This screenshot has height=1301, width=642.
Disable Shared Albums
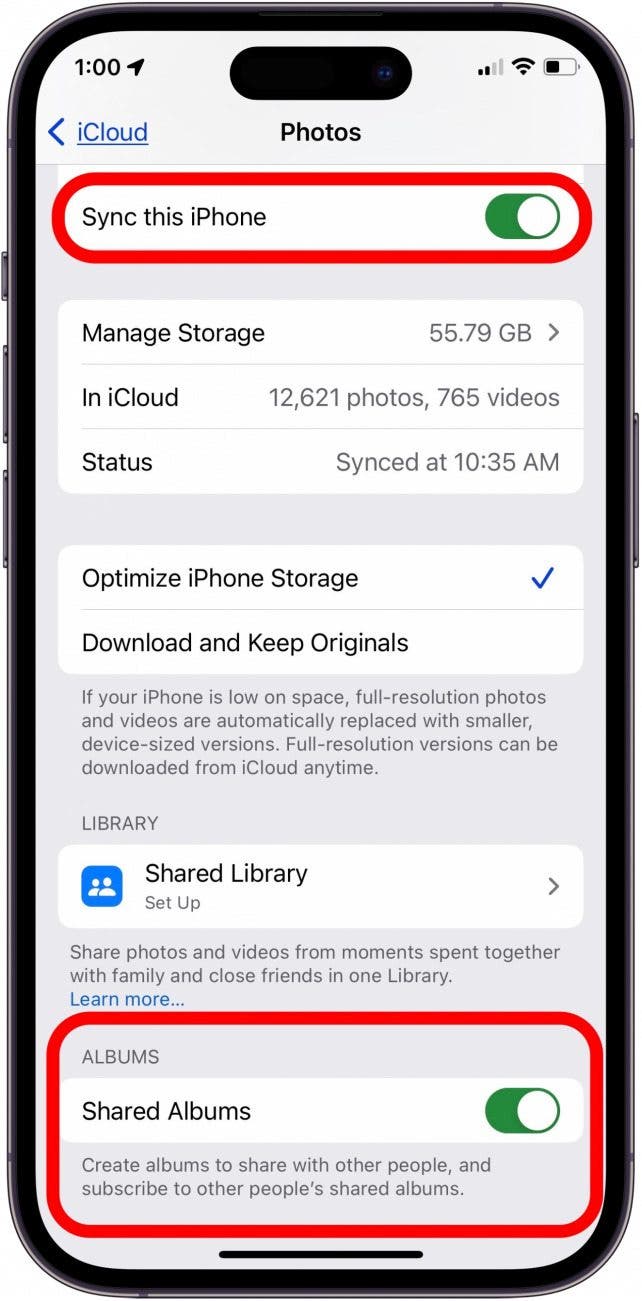[x=521, y=1111]
